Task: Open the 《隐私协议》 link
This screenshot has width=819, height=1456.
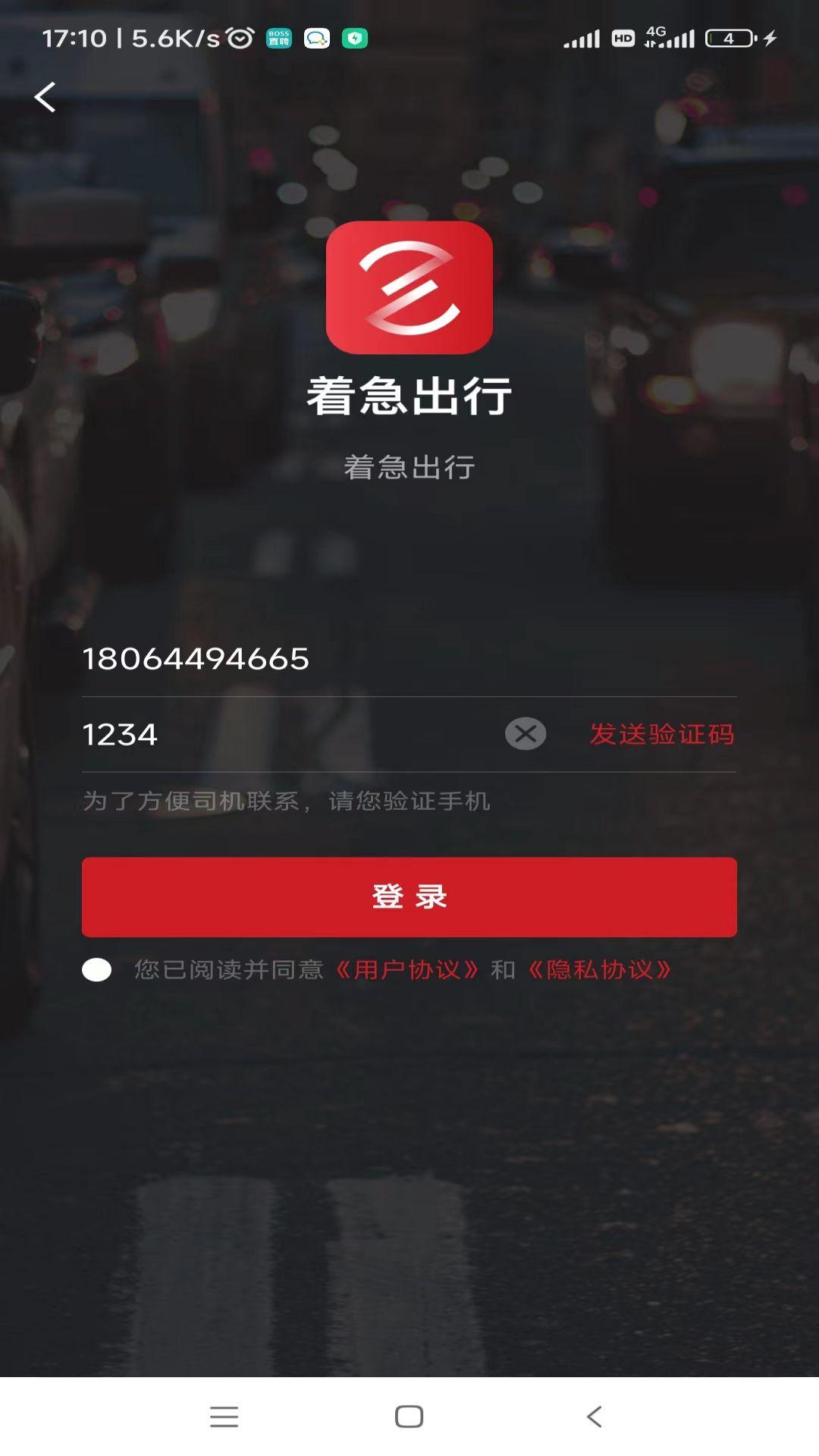Action: (x=601, y=970)
